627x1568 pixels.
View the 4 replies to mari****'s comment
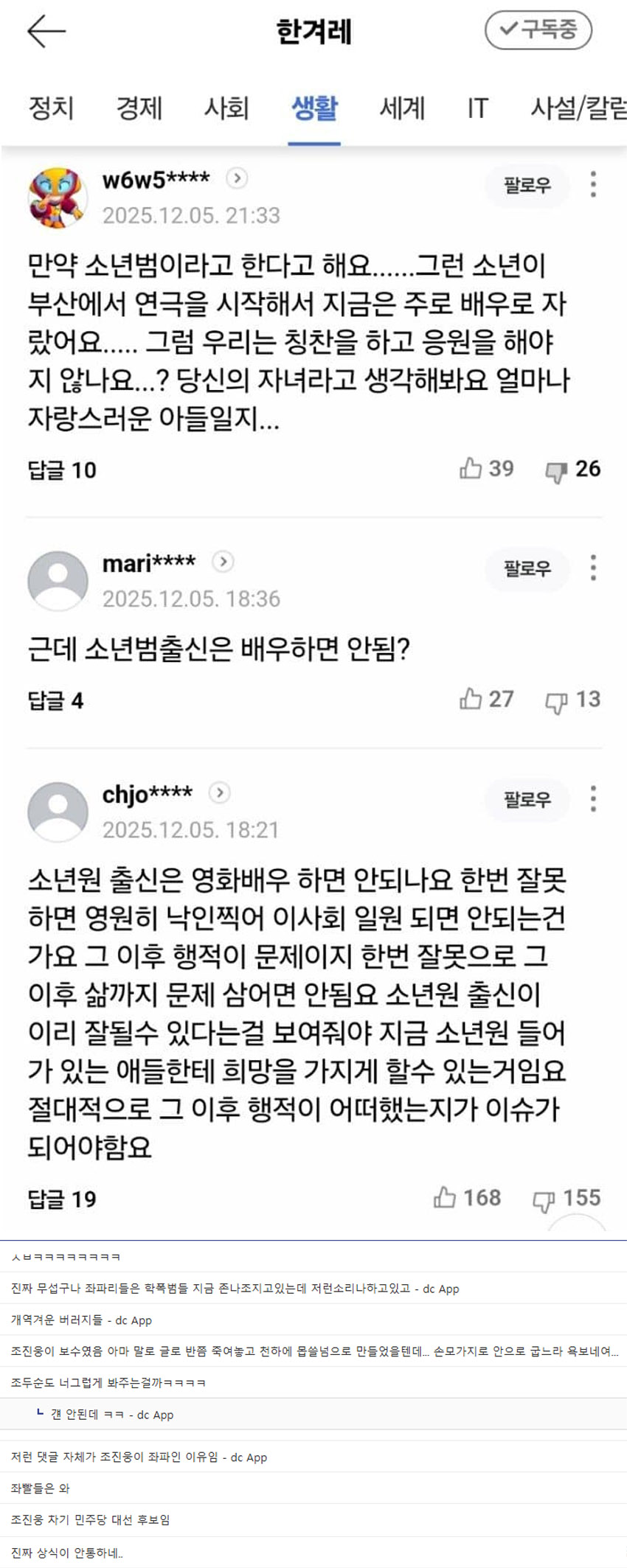click(55, 700)
